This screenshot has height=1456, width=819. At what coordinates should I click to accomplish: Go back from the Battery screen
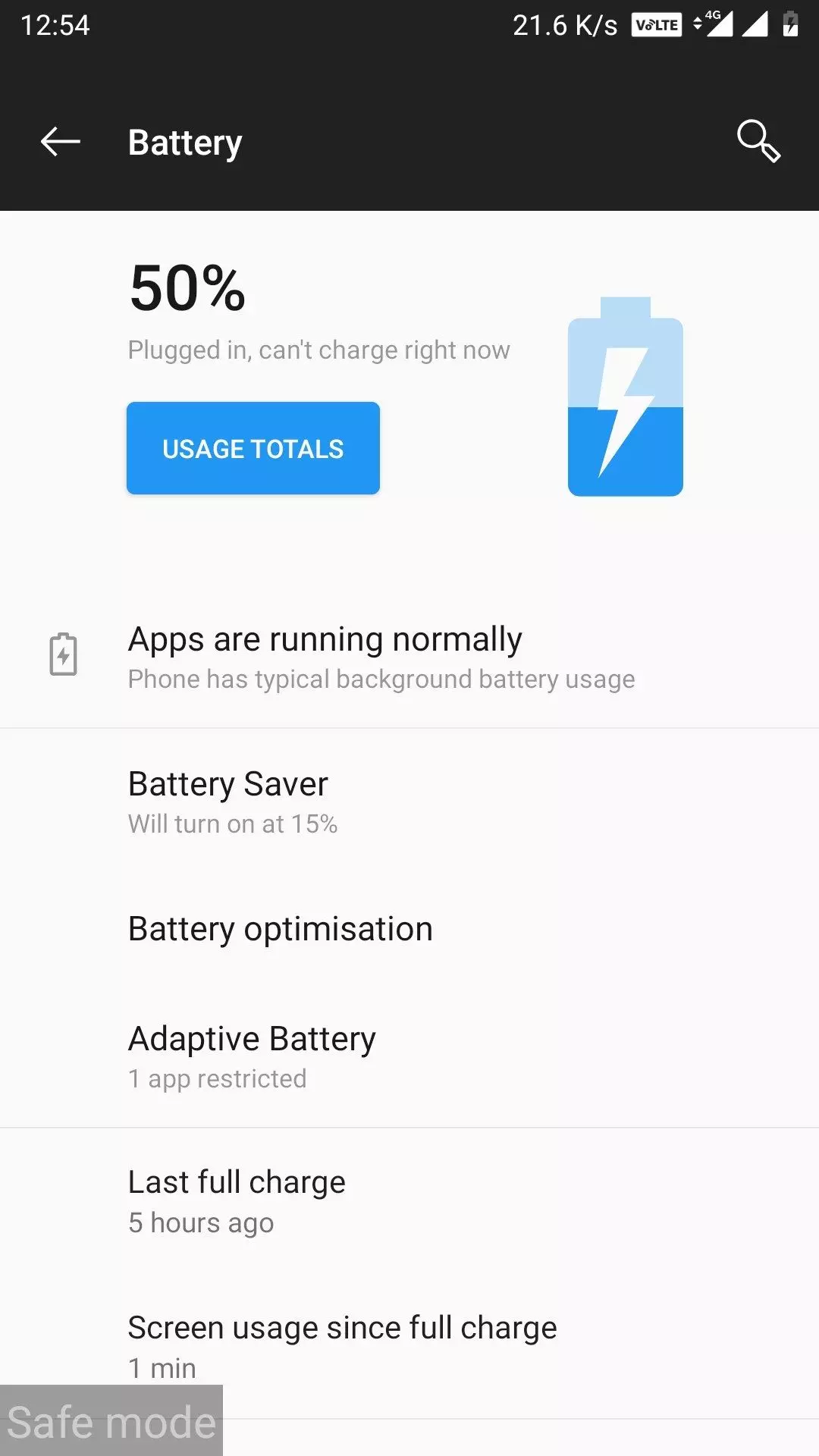[x=61, y=142]
